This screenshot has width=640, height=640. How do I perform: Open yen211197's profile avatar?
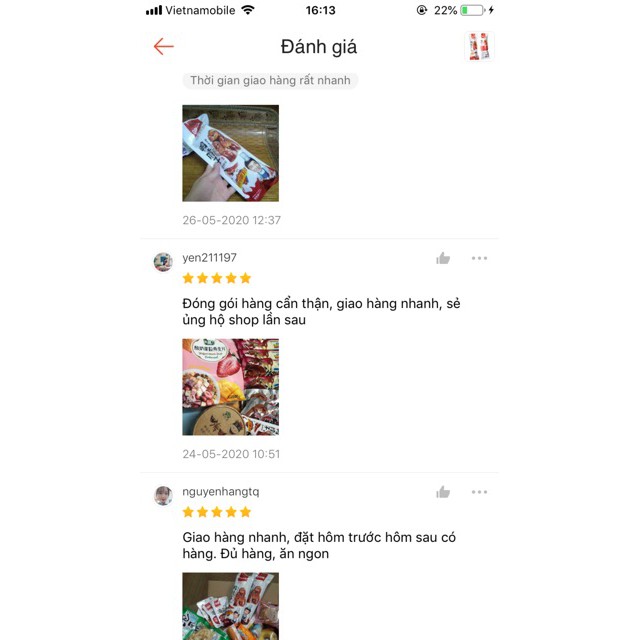coord(163,262)
